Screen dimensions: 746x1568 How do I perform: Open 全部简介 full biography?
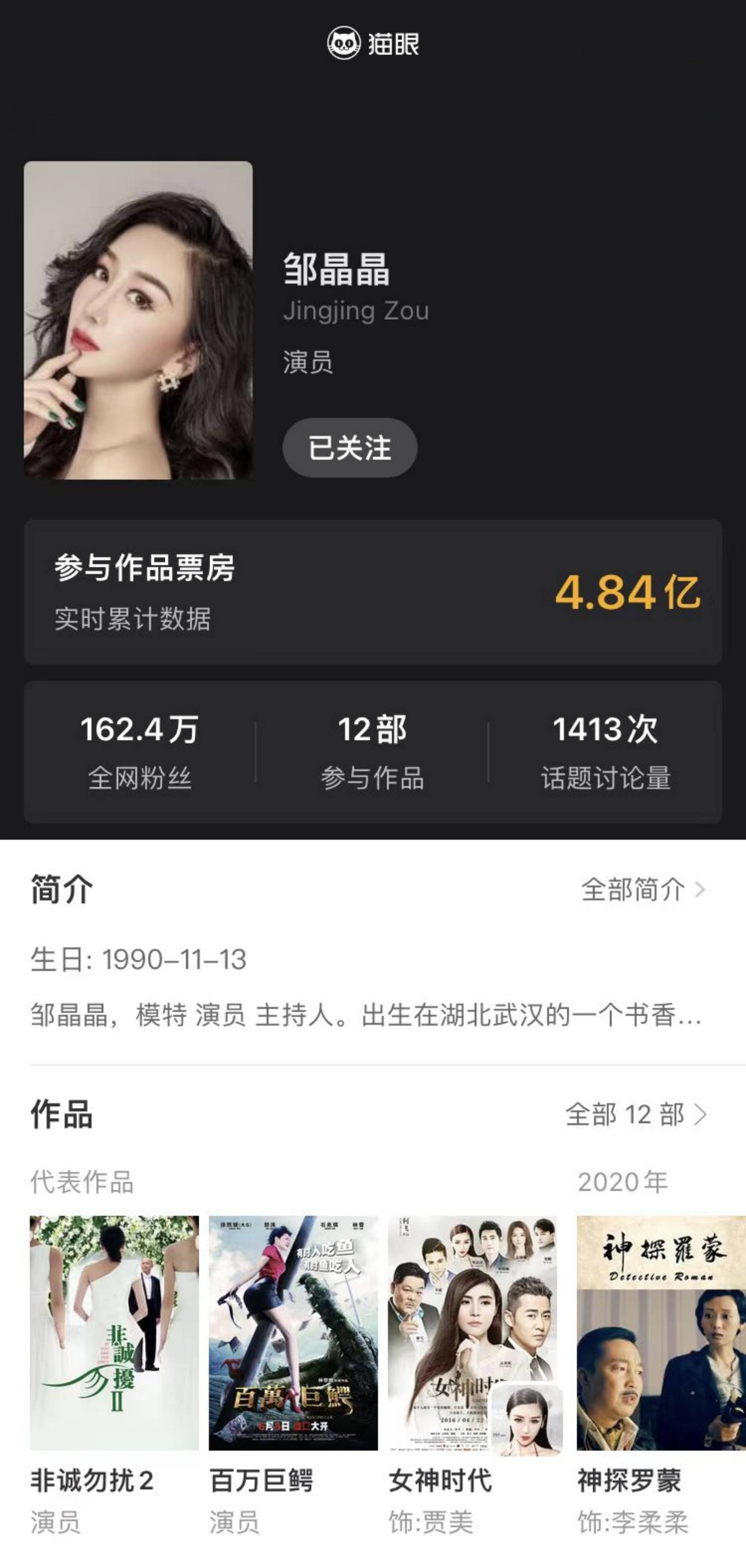tap(642, 890)
